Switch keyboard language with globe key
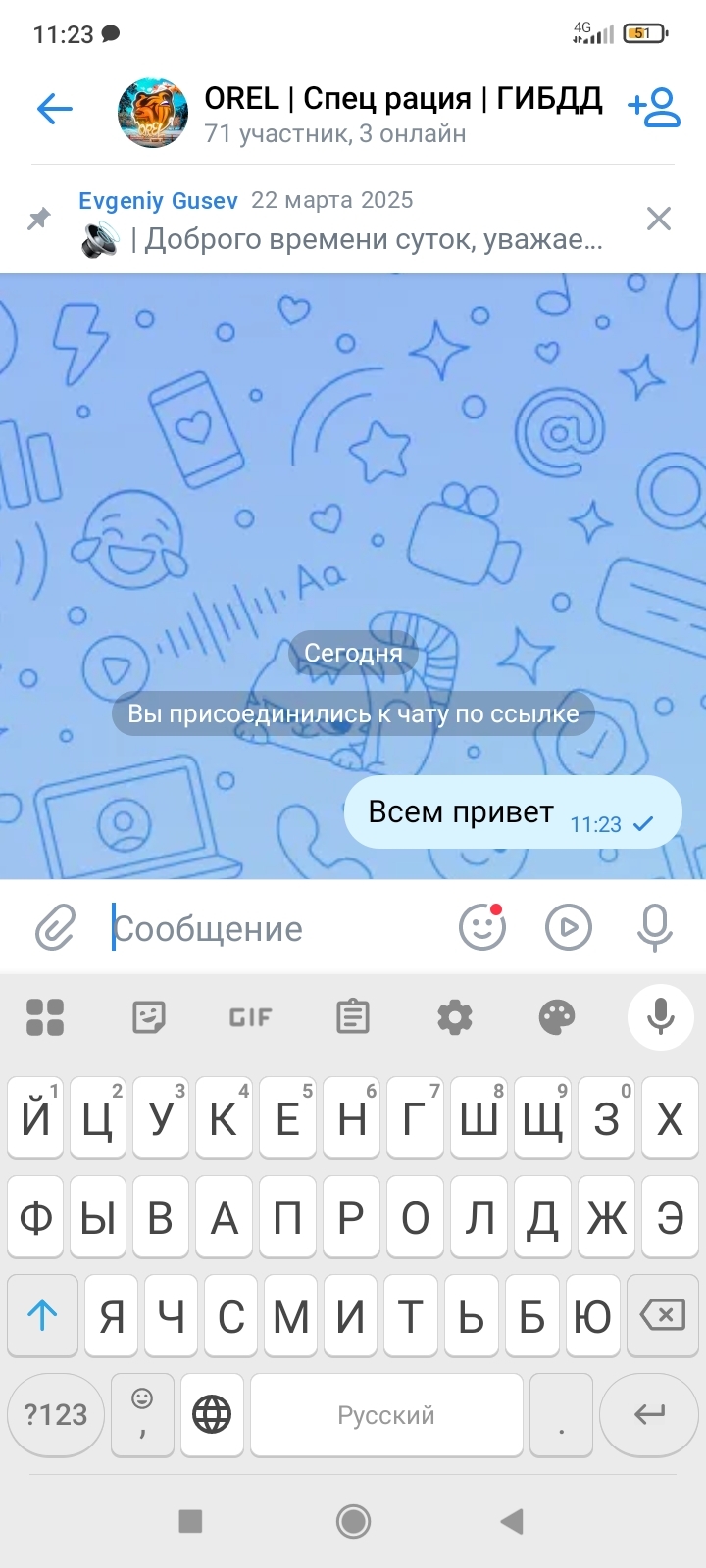706x1568 pixels. [212, 1414]
